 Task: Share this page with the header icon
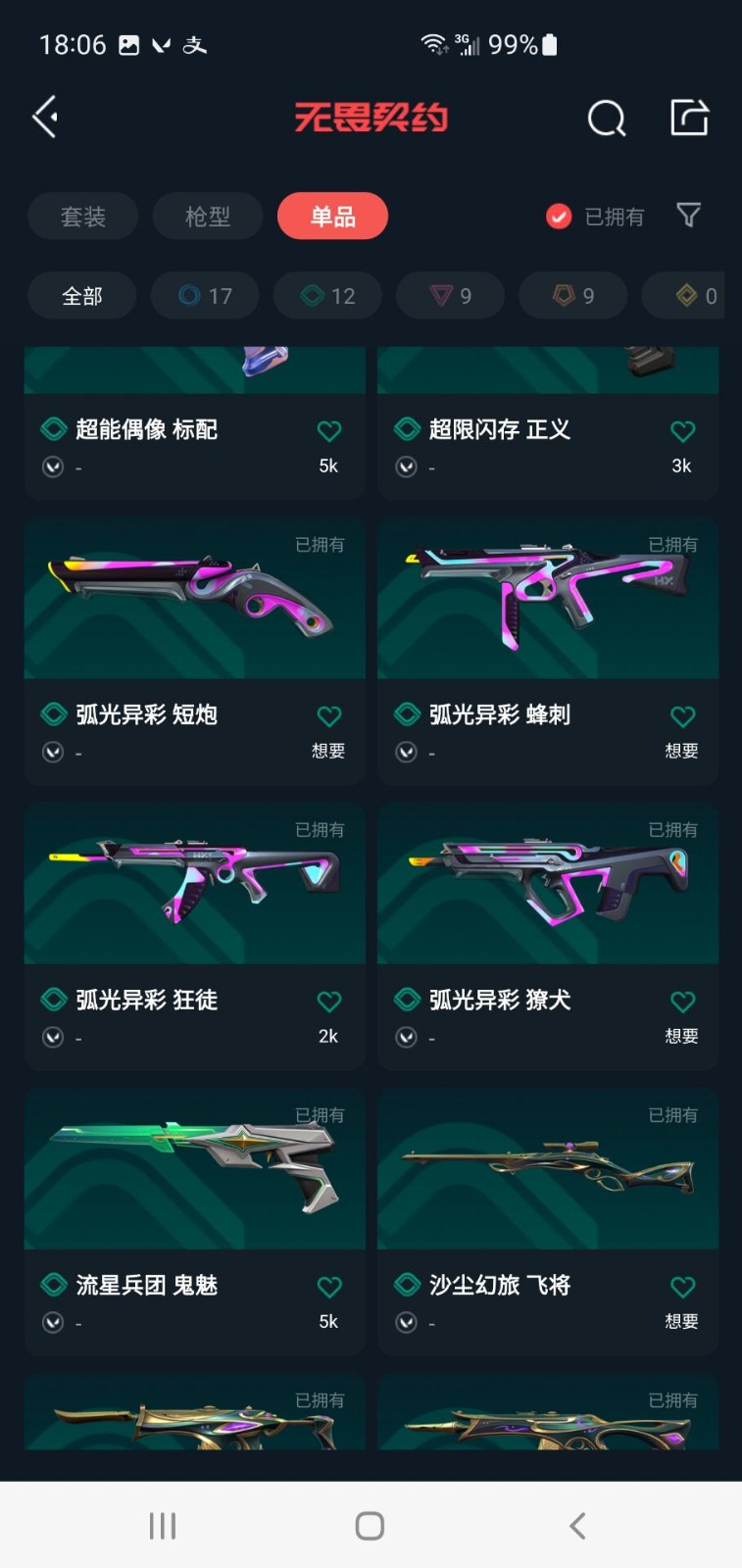point(689,118)
